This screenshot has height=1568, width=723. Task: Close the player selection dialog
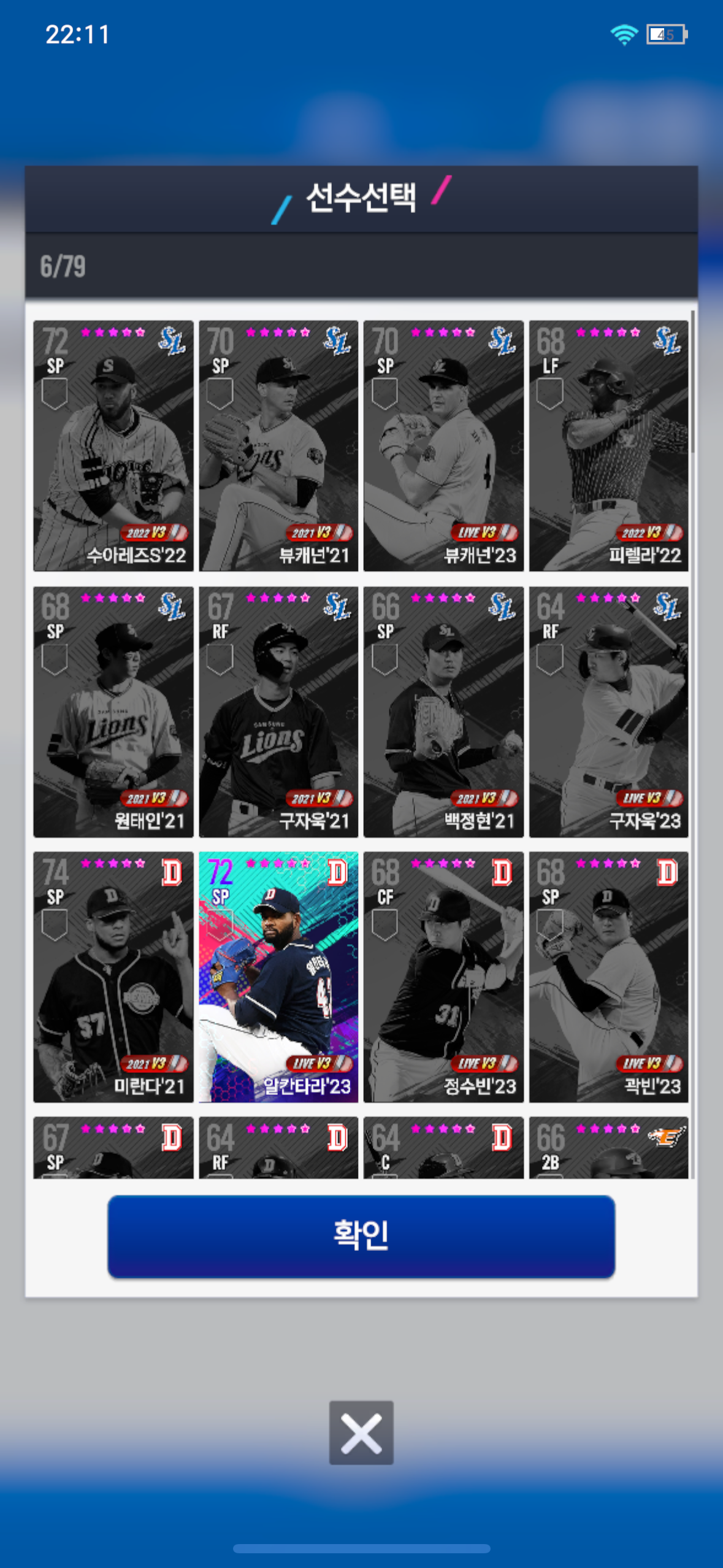click(x=361, y=1432)
